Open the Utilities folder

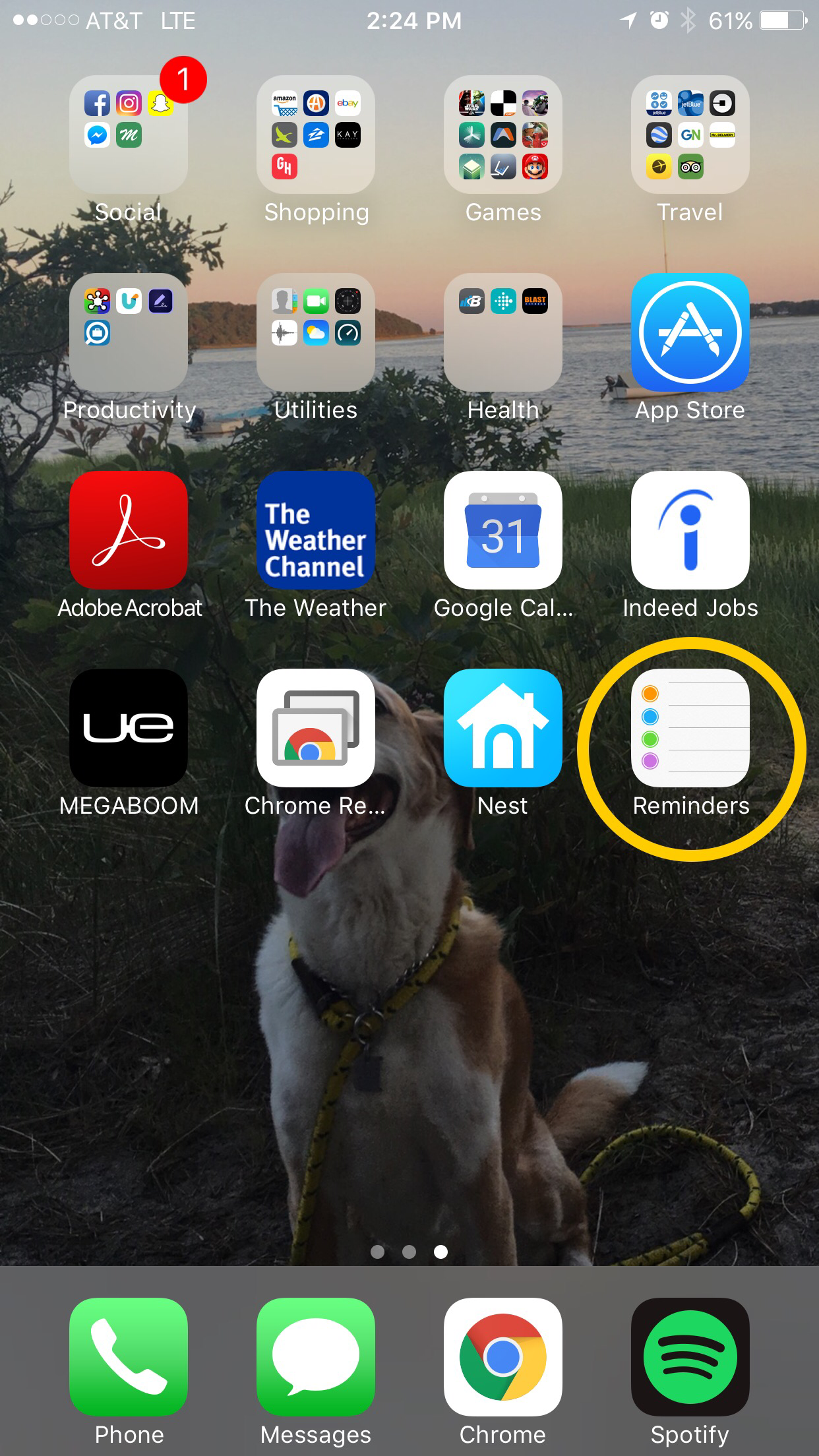316,332
